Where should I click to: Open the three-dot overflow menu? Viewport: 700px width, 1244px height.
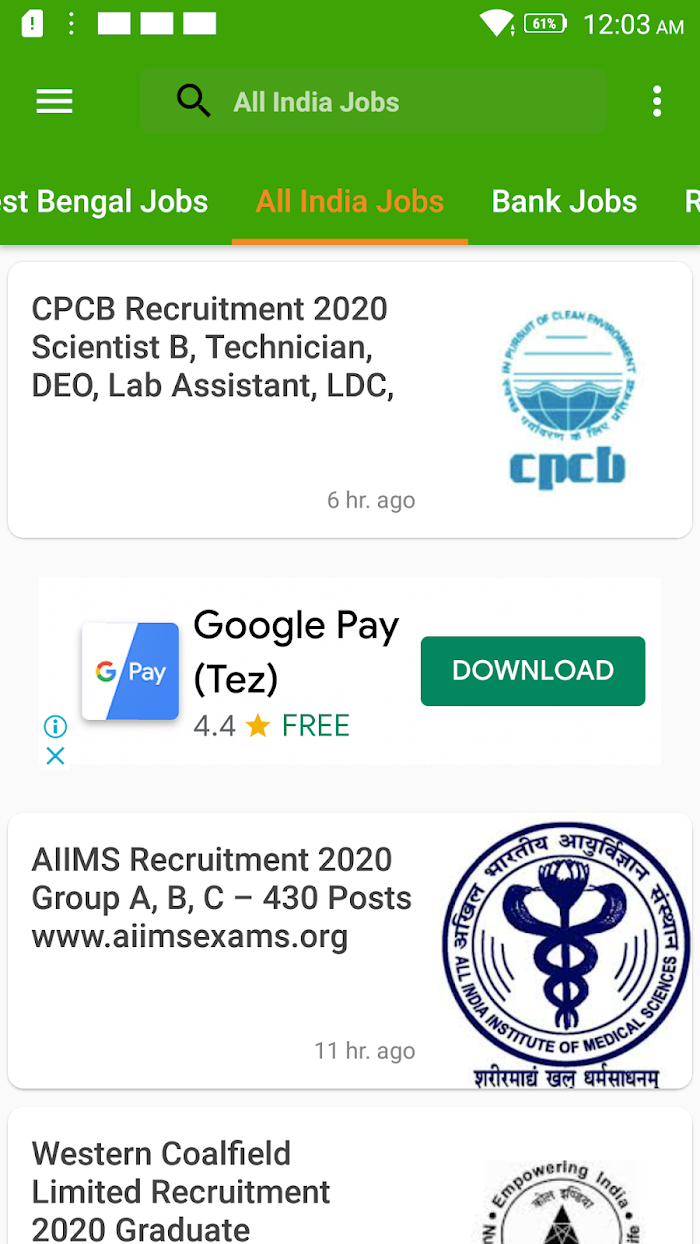656,101
